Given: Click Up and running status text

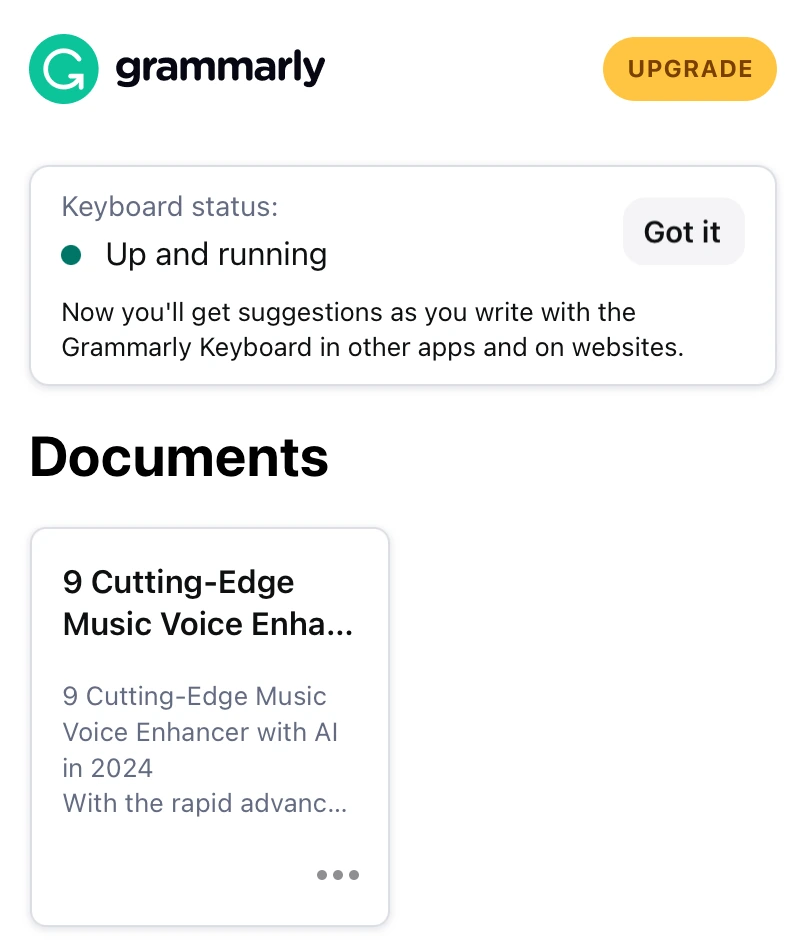Looking at the screenshot, I should coord(216,255).
